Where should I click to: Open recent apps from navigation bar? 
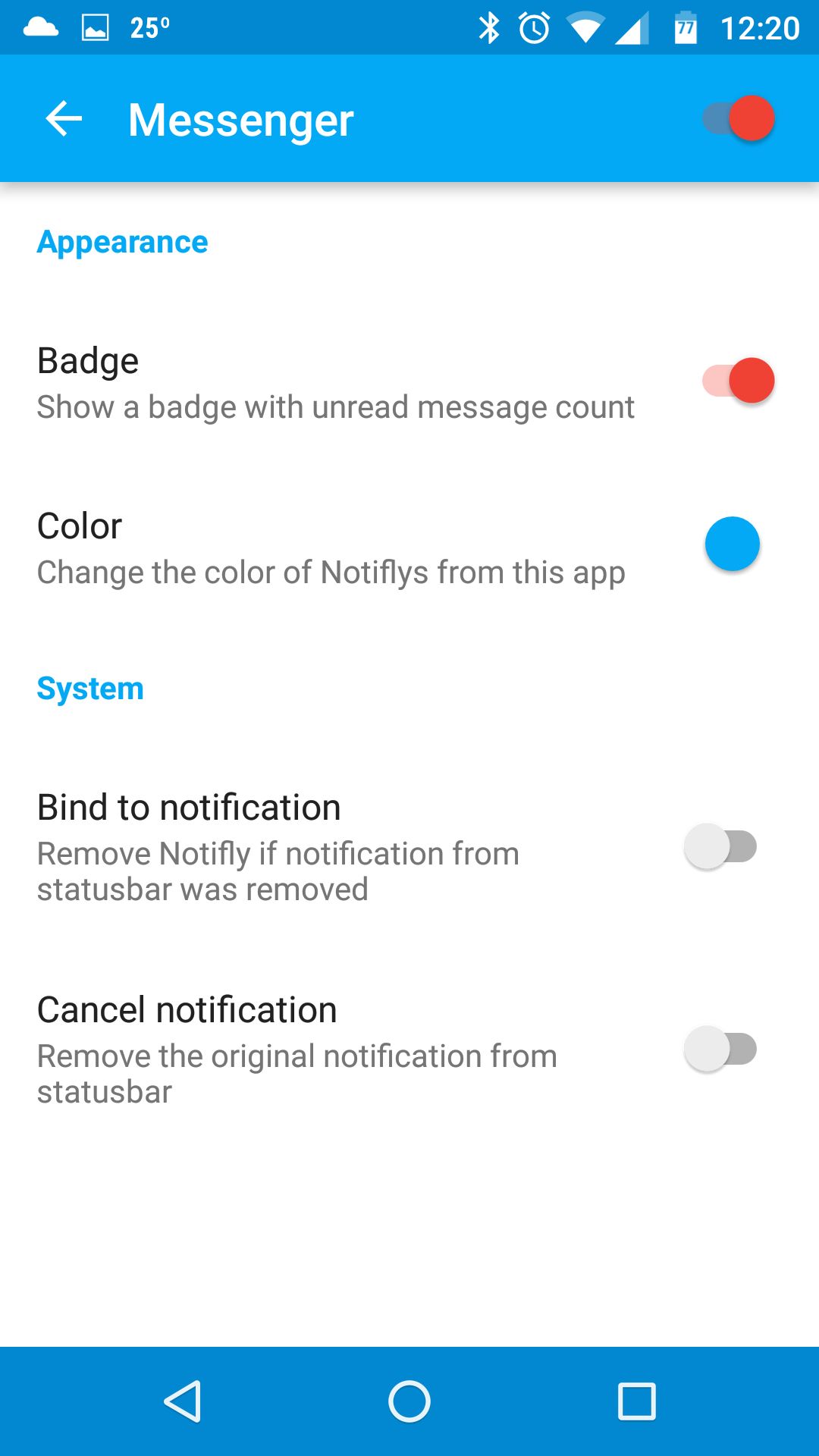(637, 1401)
